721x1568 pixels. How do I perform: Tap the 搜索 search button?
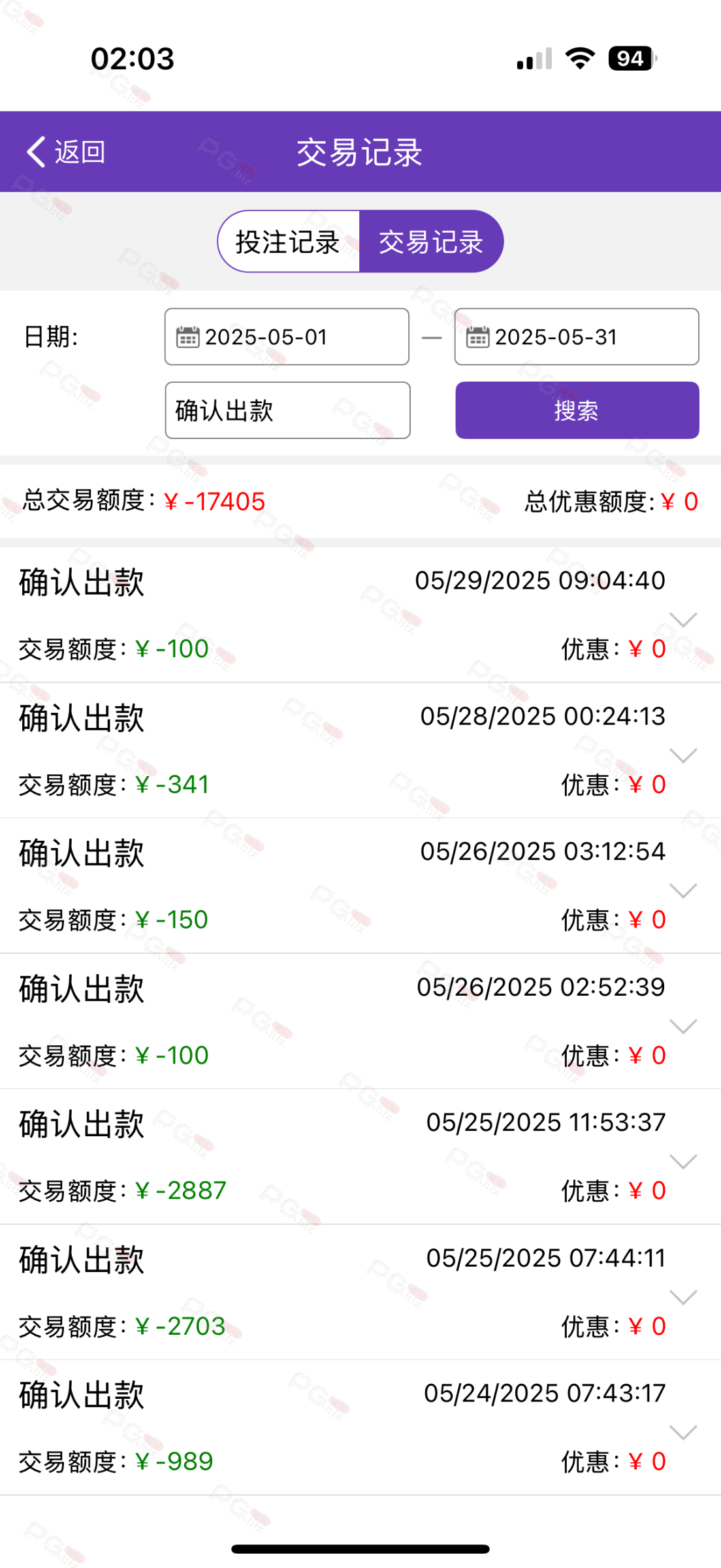[x=577, y=410]
